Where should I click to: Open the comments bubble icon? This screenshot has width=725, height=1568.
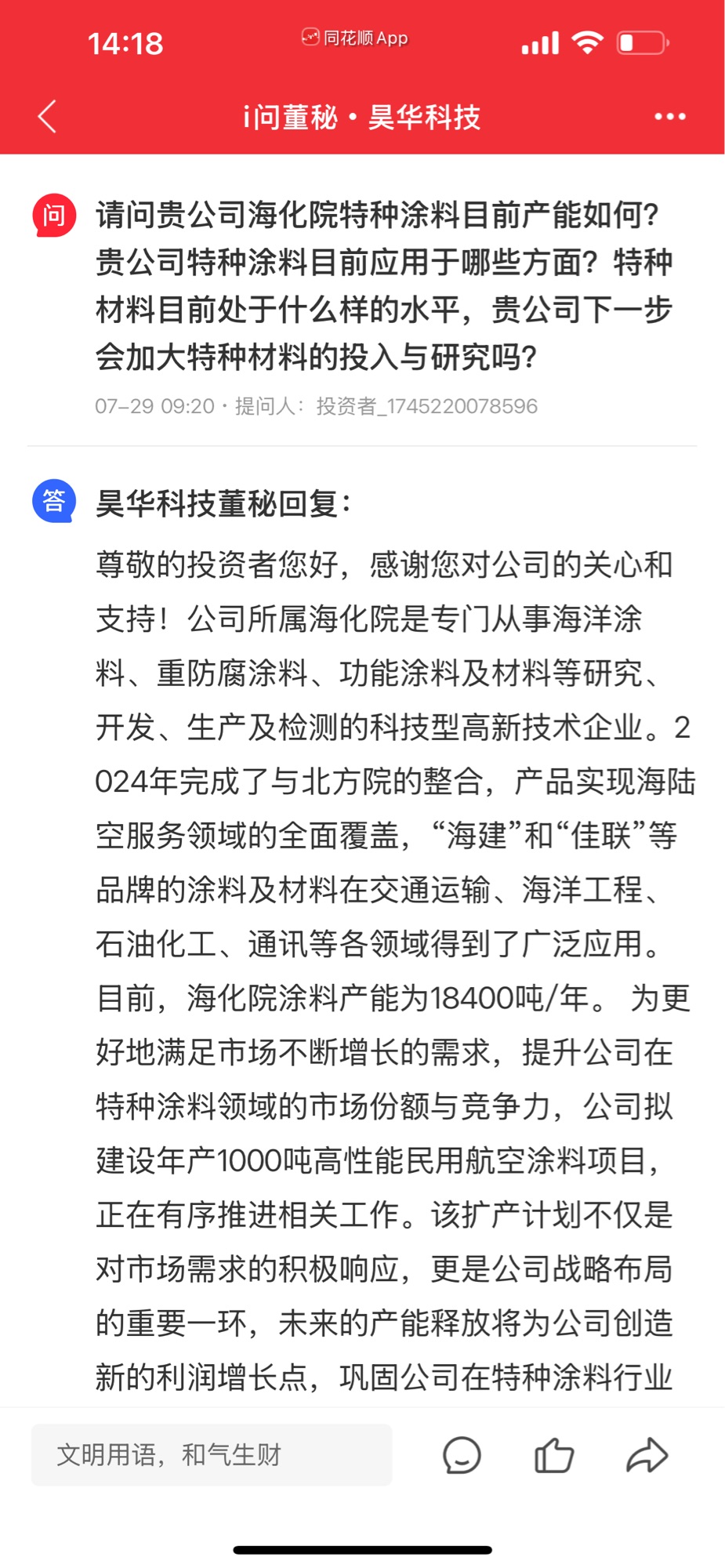pyautogui.click(x=462, y=1456)
